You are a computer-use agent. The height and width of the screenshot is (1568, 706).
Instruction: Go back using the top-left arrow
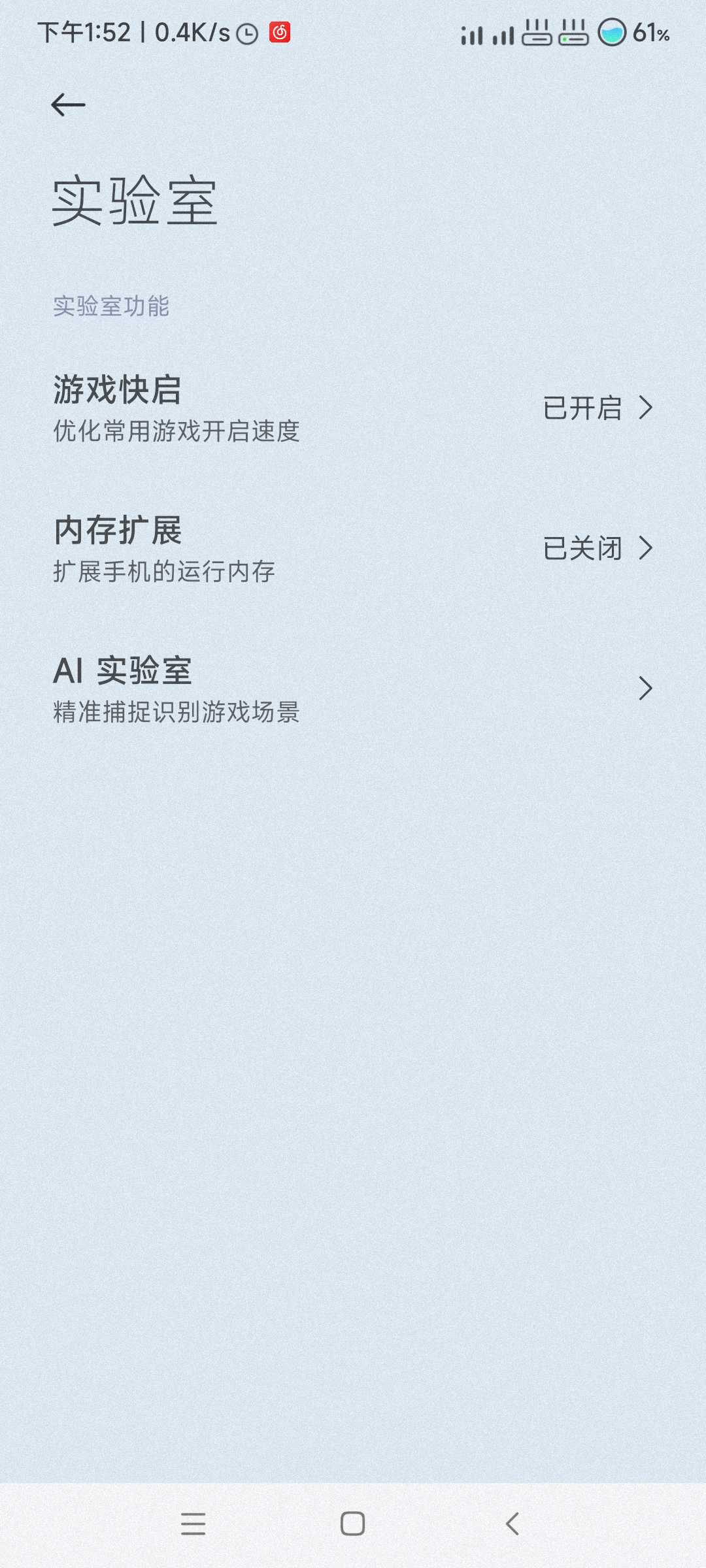tap(68, 105)
